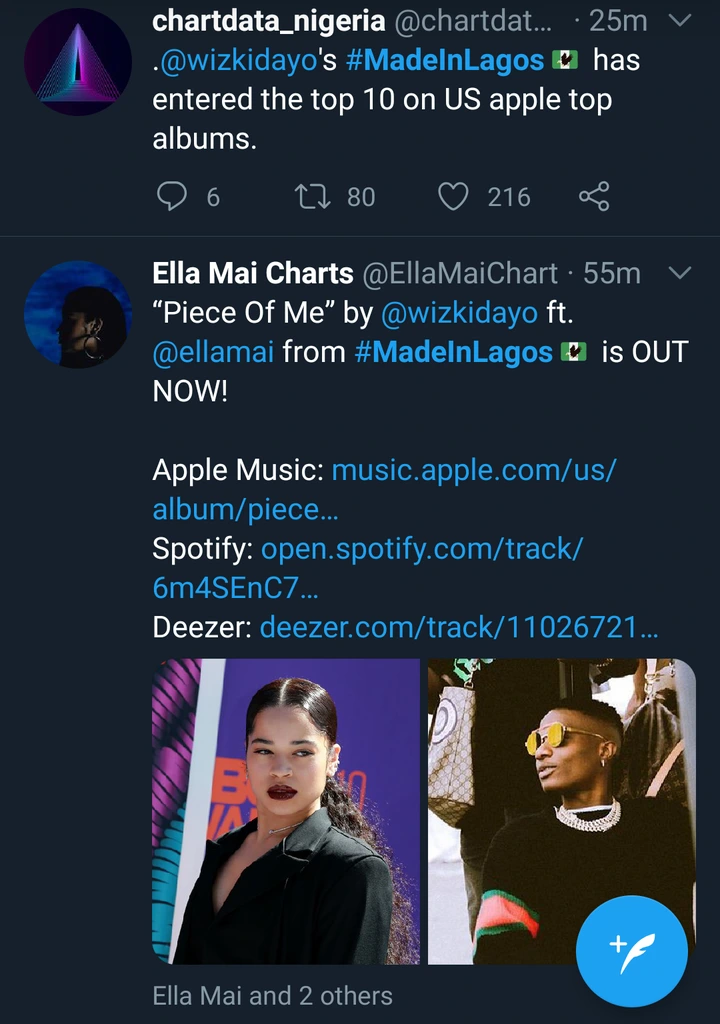Compose a new tweet
720x1024 pixels.
(x=632, y=949)
